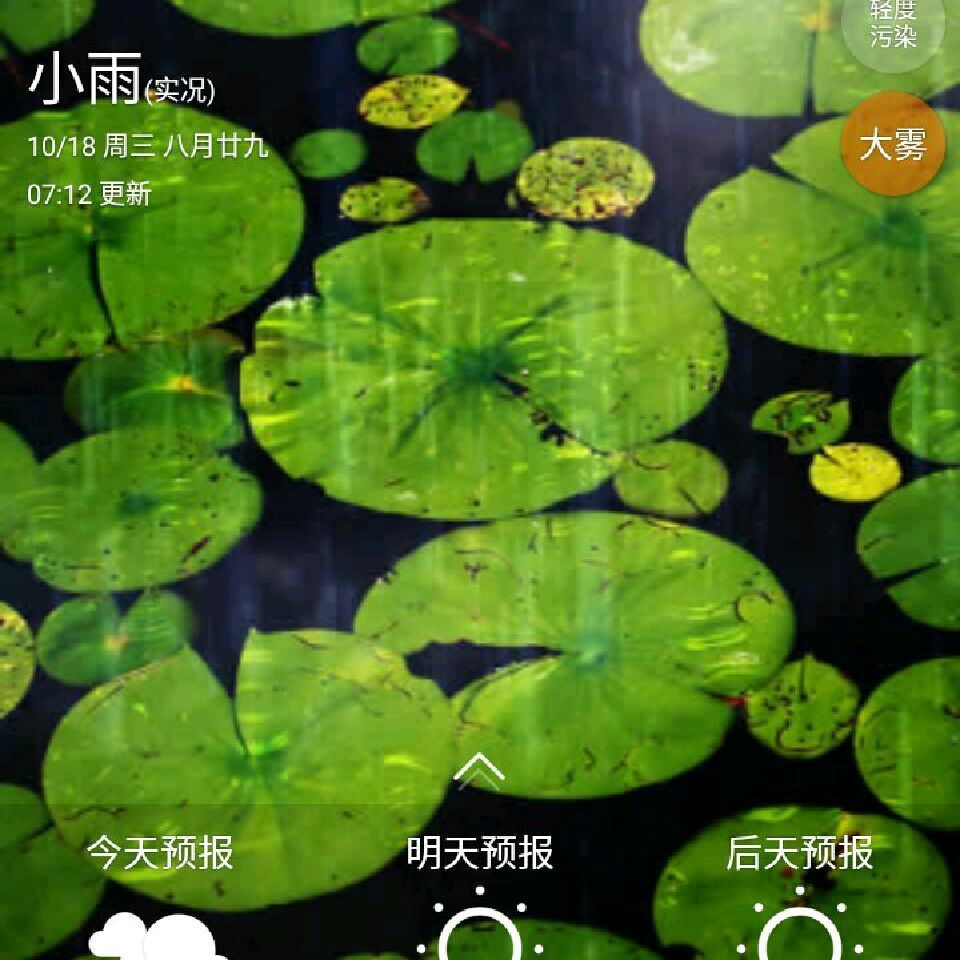
Task: Open 后天预报 forecast for the day after
Action: click(x=800, y=852)
